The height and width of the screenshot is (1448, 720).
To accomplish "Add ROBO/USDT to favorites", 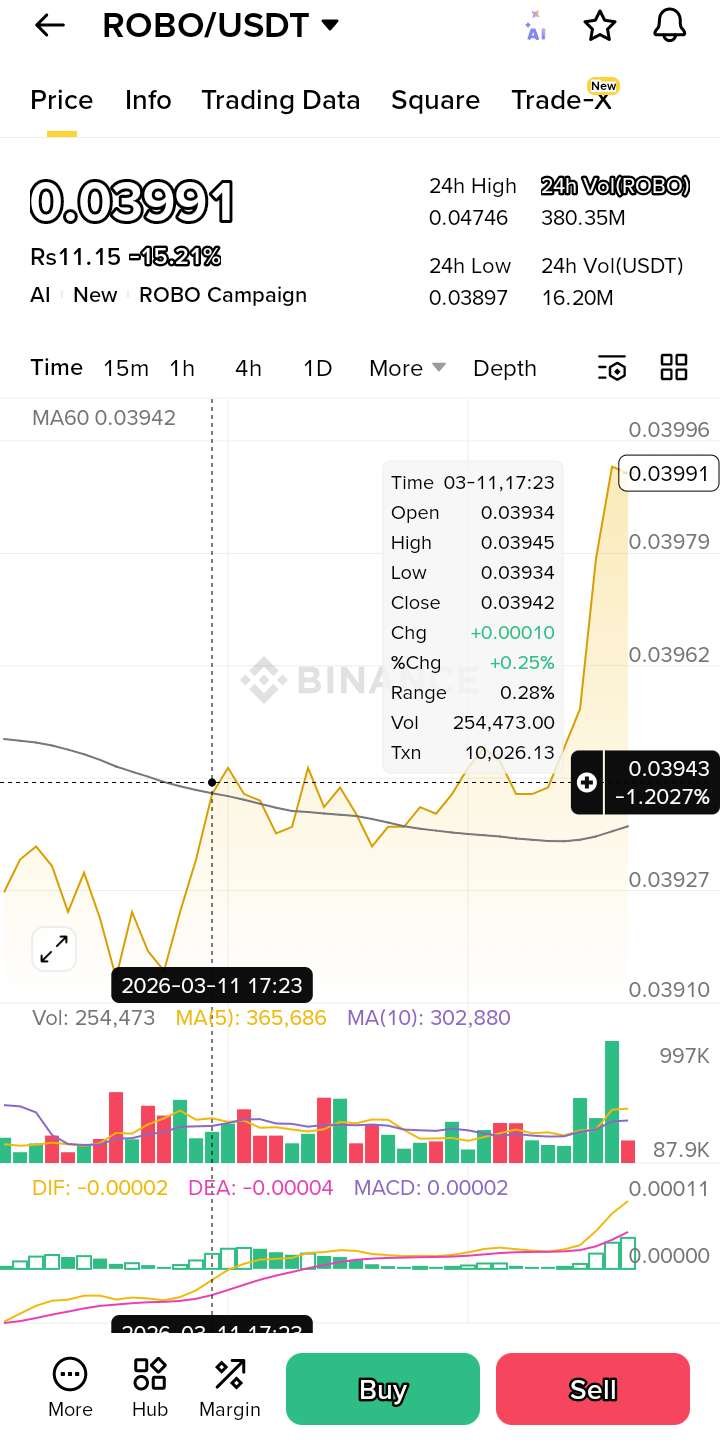I will pos(600,27).
